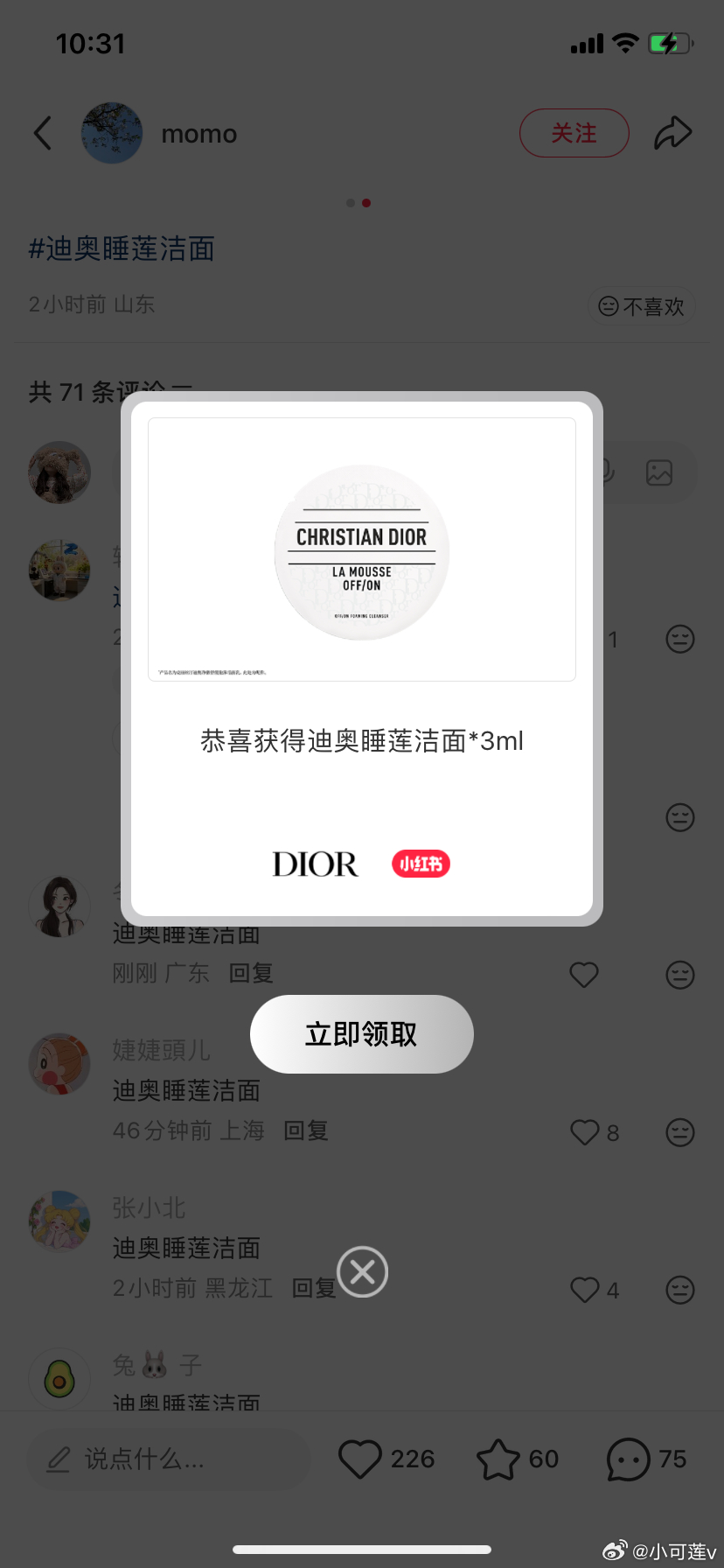
Task: Dismiss the Dior reward popup
Action: point(362,1271)
